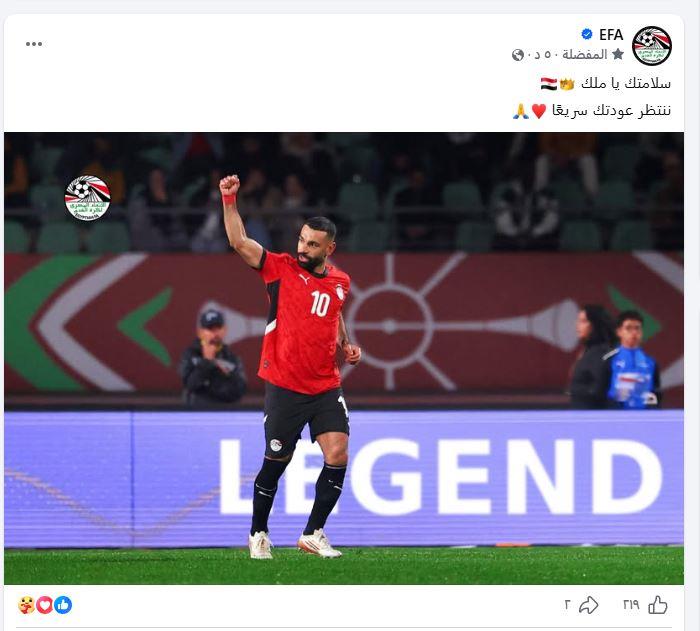
Task: Open the post's three-dot options menu
Action: click(34, 44)
